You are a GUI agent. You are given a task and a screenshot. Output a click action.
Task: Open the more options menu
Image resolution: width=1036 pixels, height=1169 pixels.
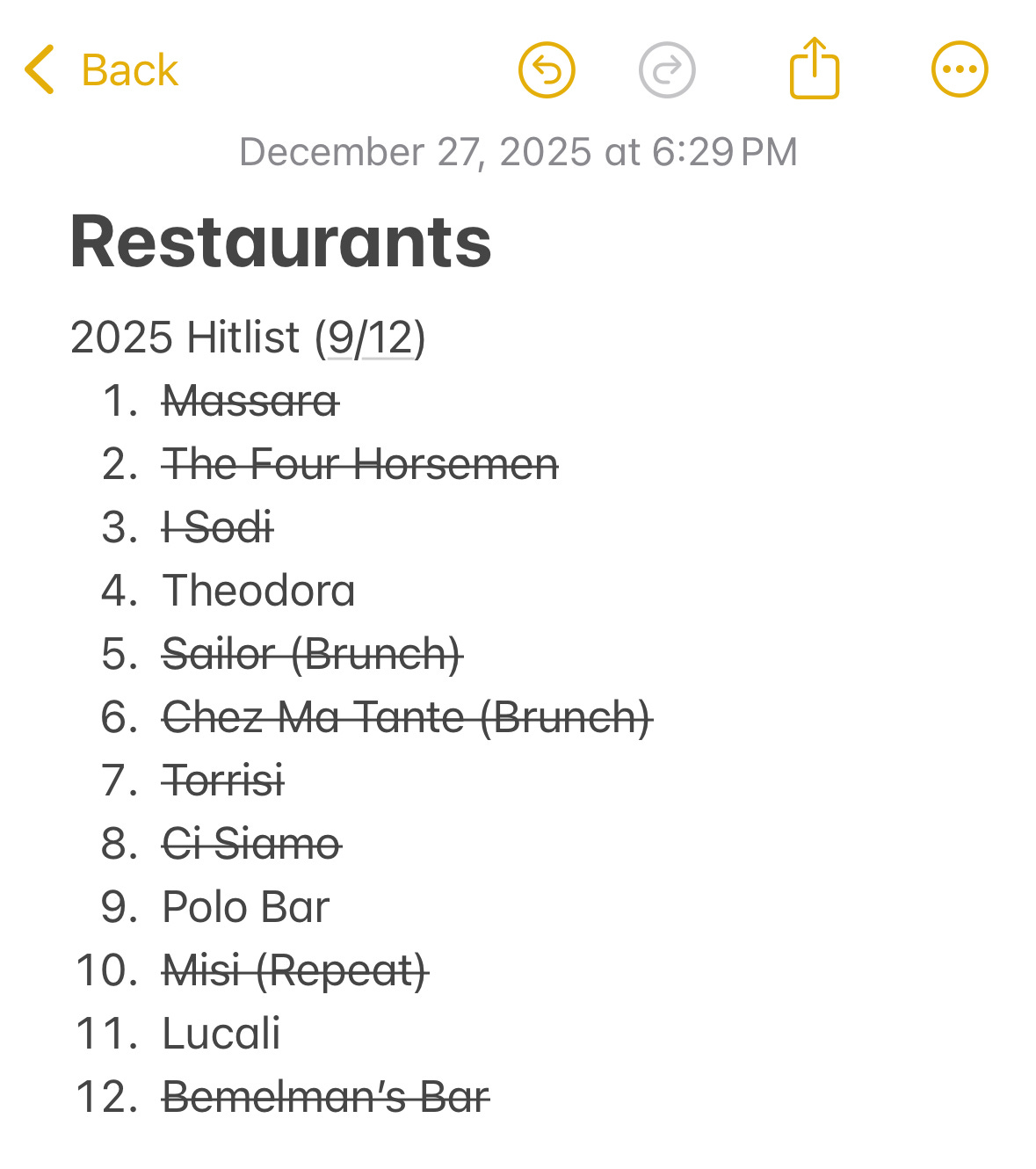[960, 69]
